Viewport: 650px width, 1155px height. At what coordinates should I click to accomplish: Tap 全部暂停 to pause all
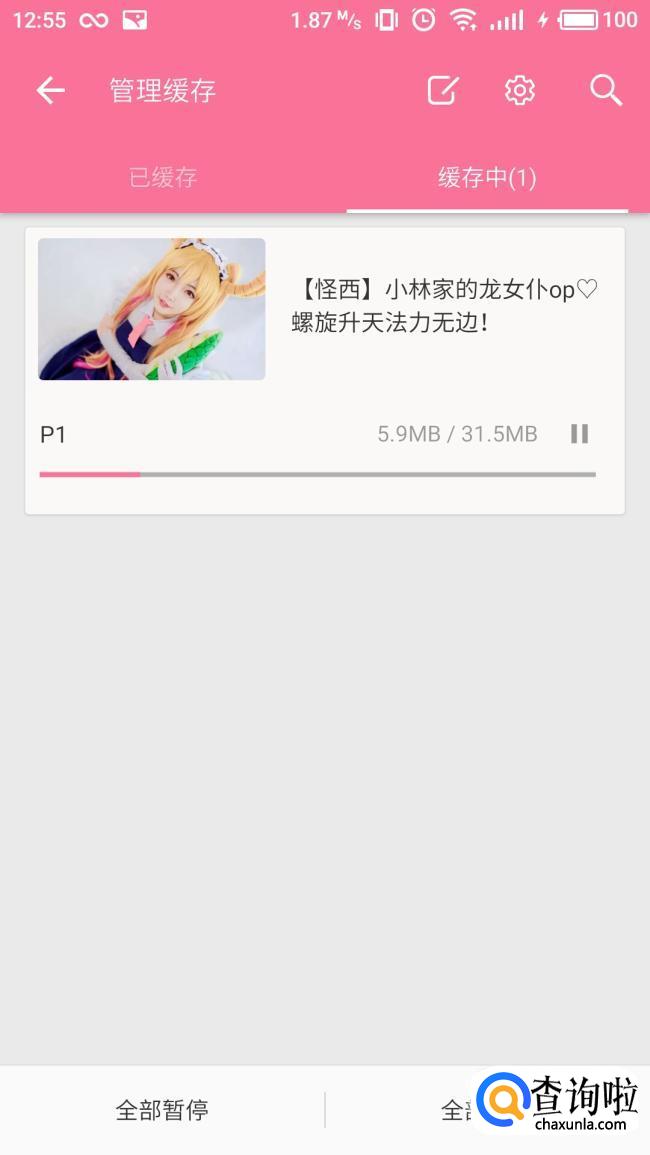[162, 1110]
